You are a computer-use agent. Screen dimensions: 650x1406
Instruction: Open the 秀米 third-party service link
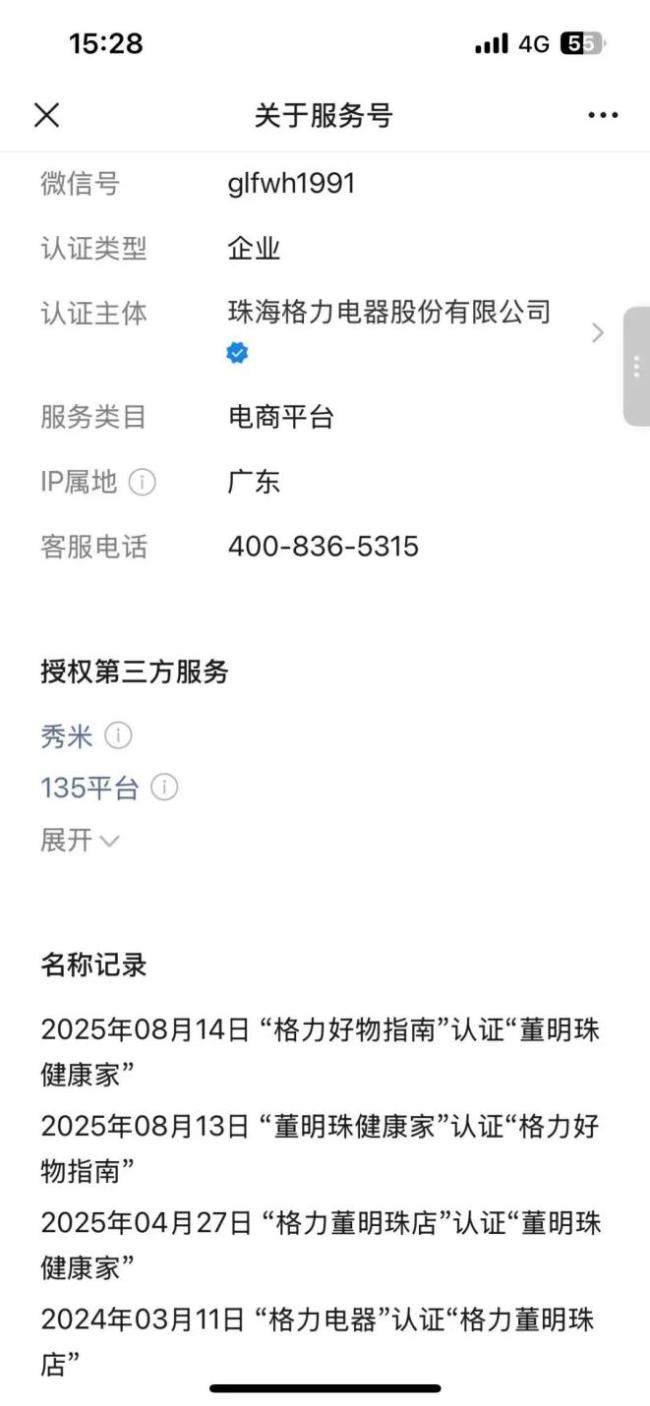click(x=66, y=737)
